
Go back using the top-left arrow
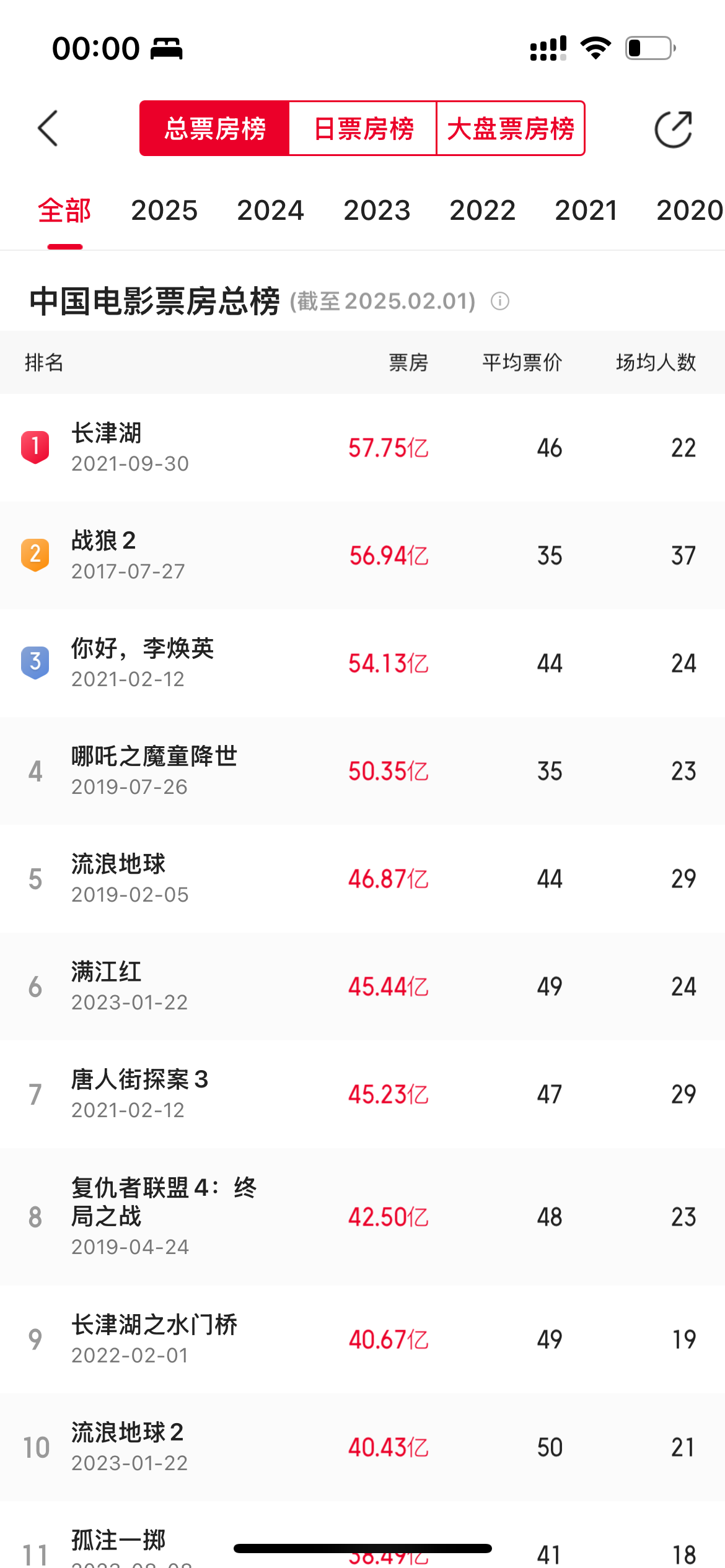click(x=48, y=129)
